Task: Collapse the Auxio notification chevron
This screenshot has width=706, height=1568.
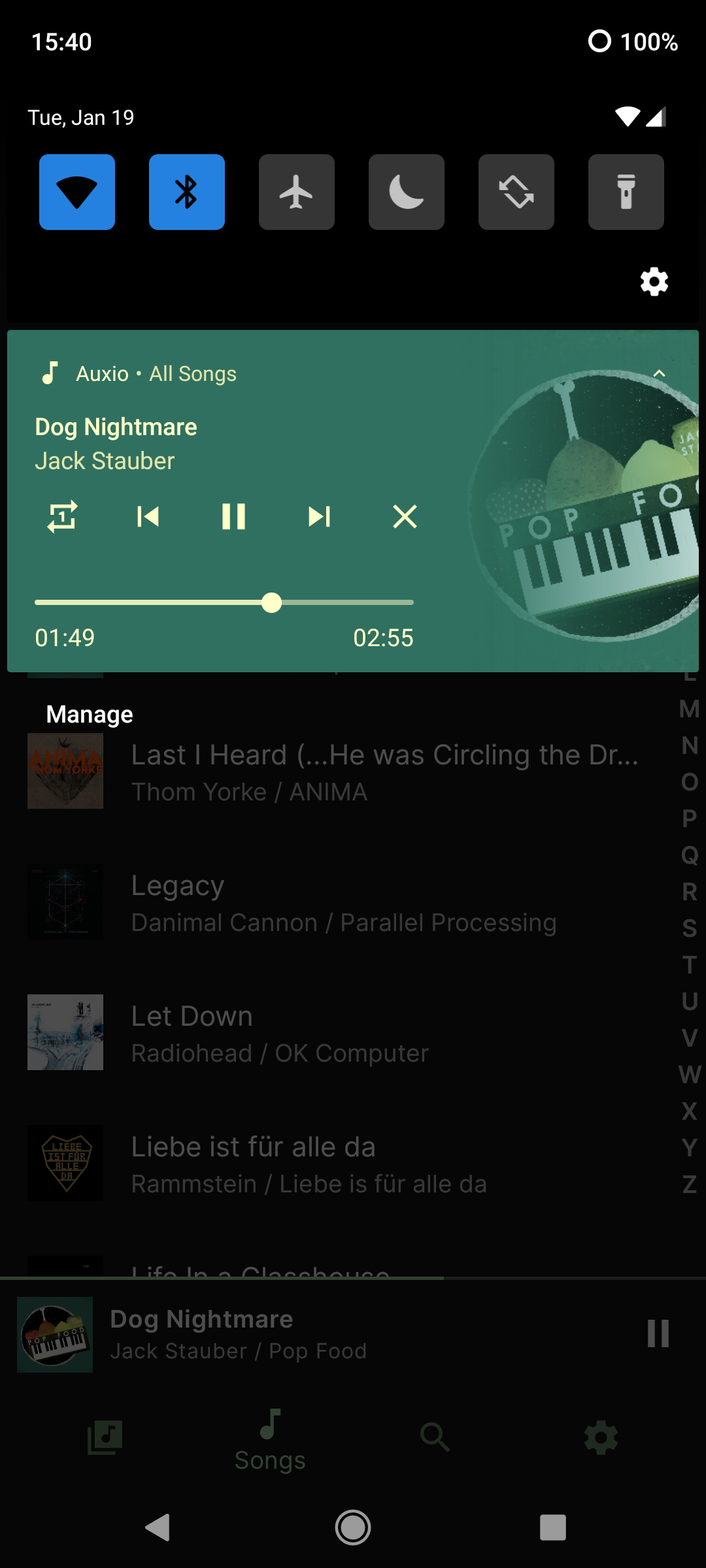Action: [x=659, y=374]
